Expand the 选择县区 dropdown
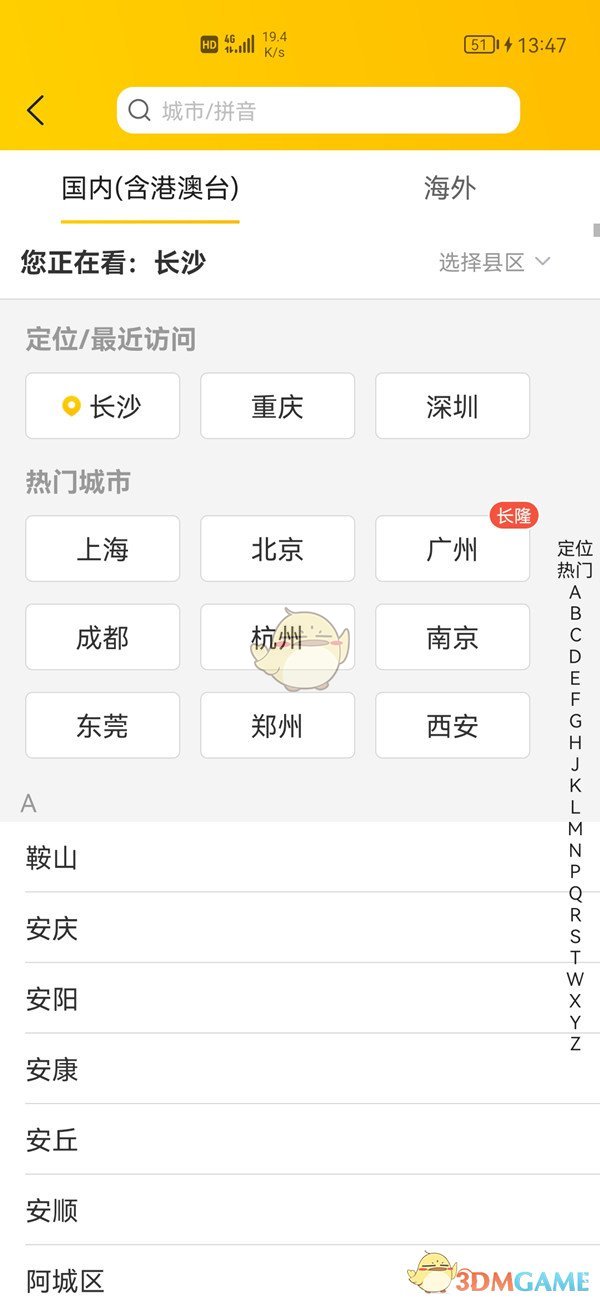 click(x=495, y=262)
